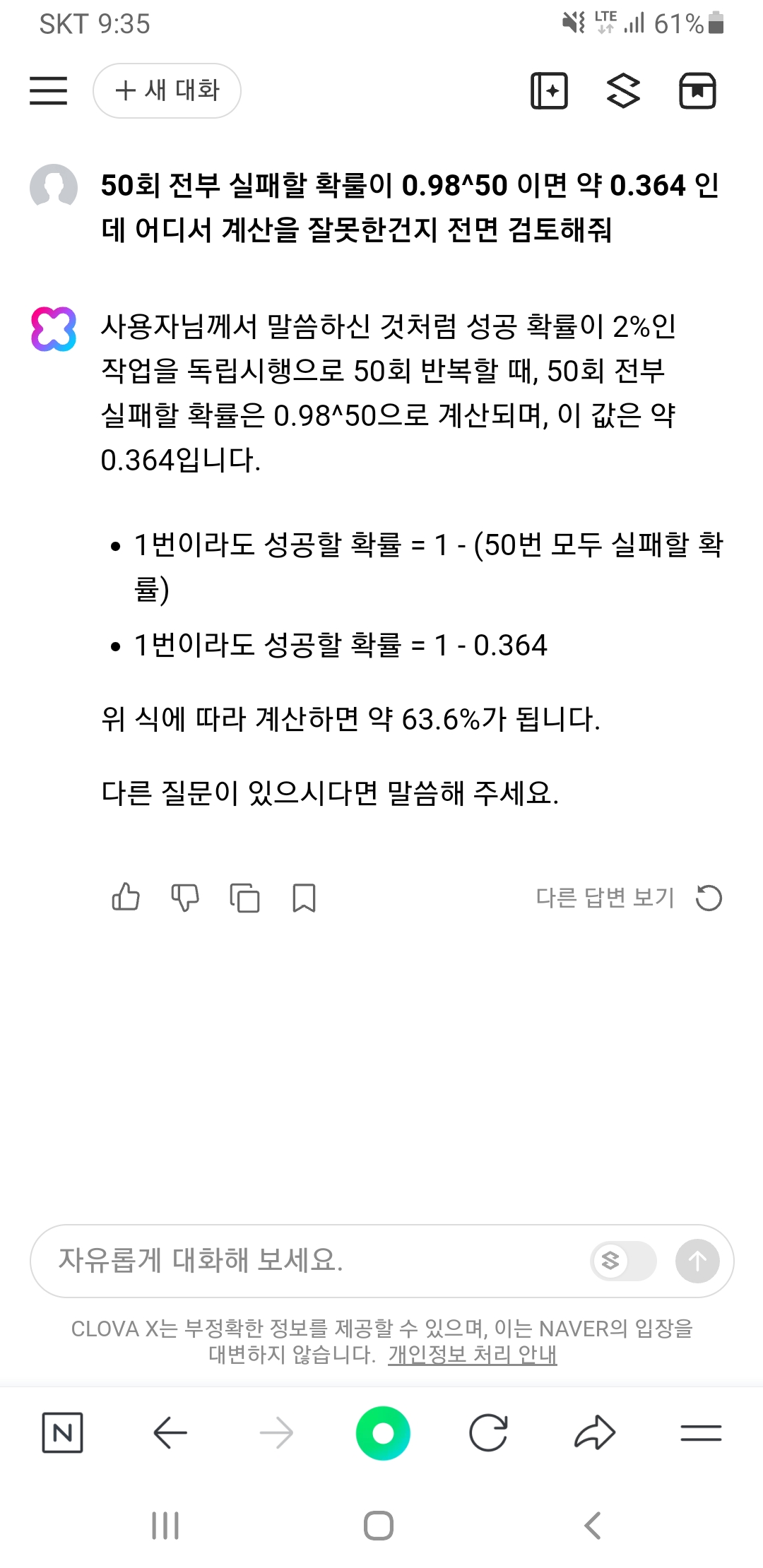The image size is (763, 1568).
Task: Start a new chat with 새 대화
Action: 167,90
